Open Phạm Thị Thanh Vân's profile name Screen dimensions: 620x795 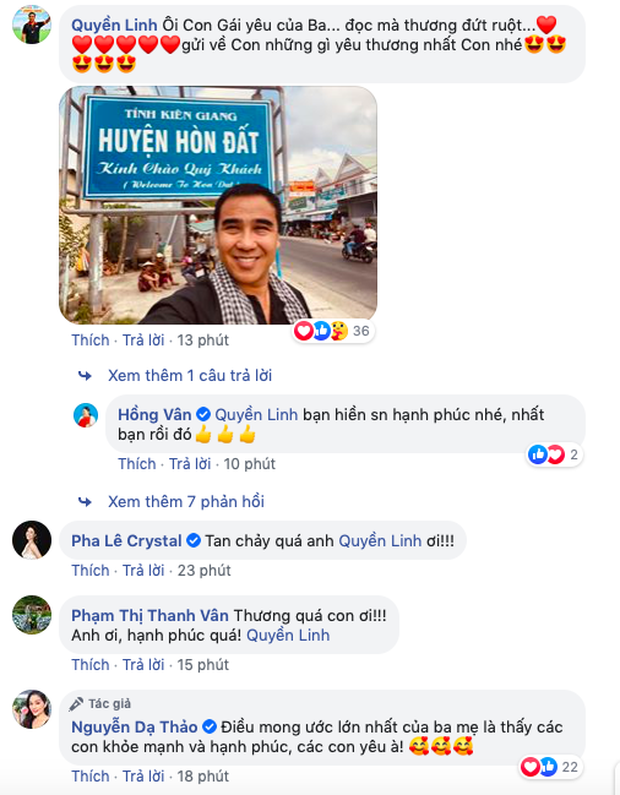(x=150, y=615)
